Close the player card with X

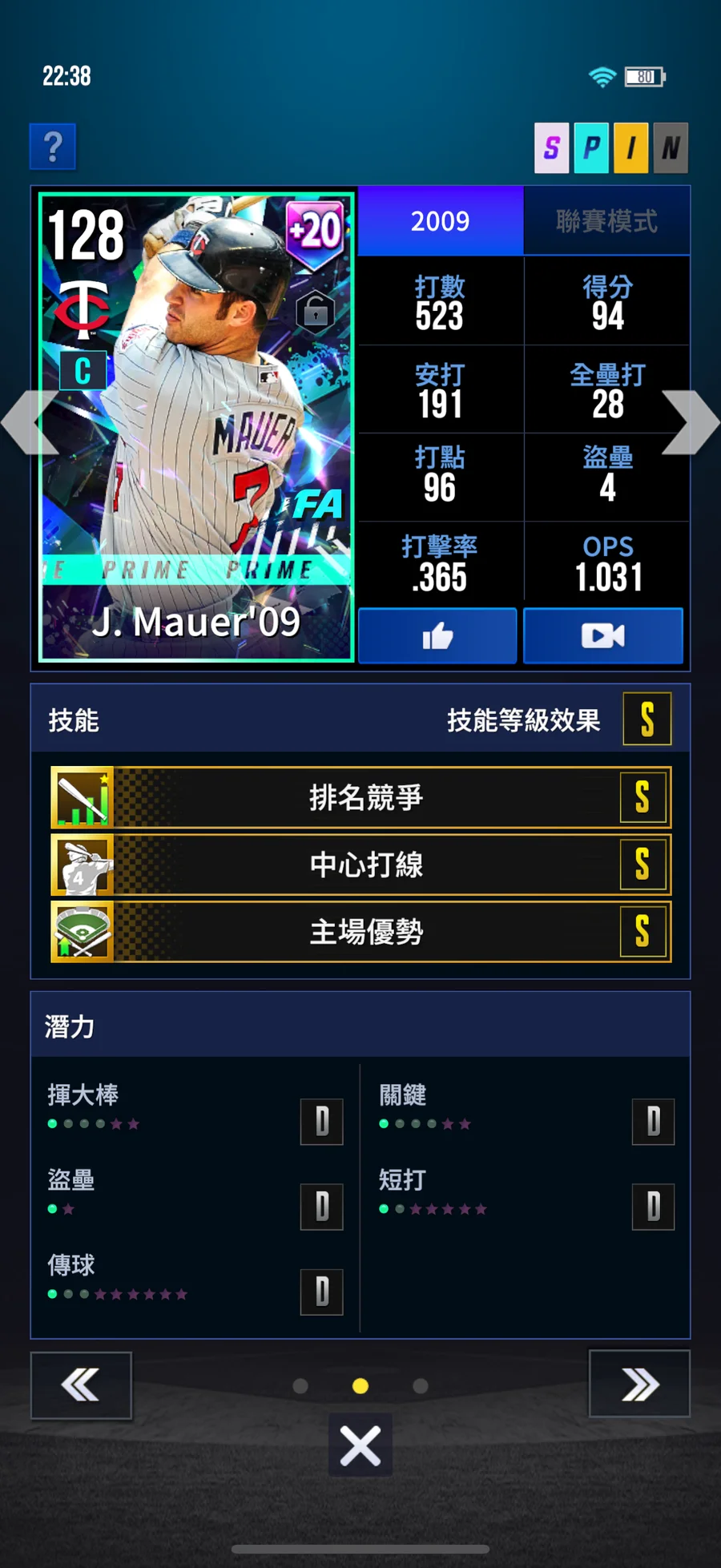pyautogui.click(x=360, y=1446)
